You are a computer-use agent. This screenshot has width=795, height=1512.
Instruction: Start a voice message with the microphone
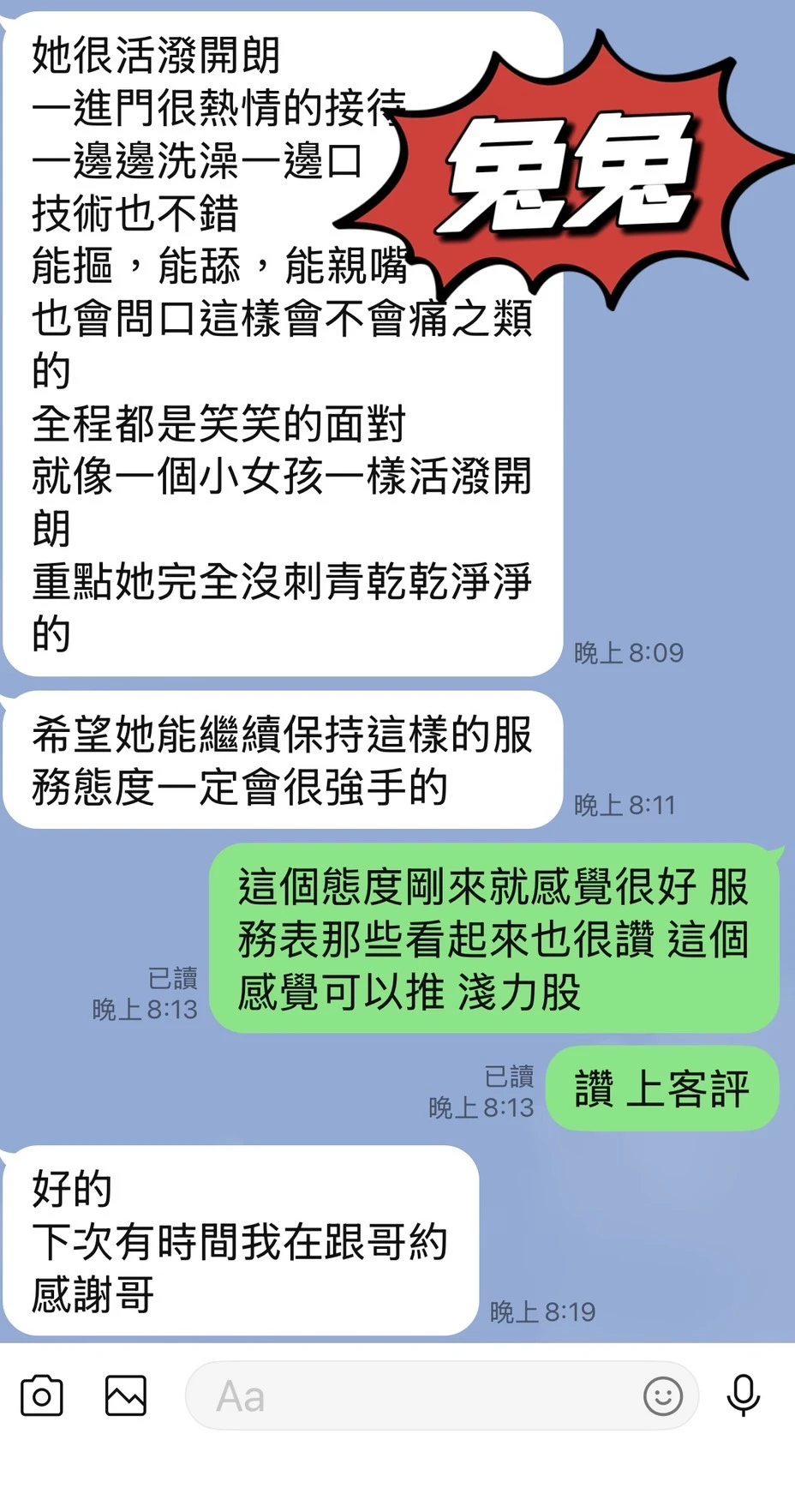743,1395
